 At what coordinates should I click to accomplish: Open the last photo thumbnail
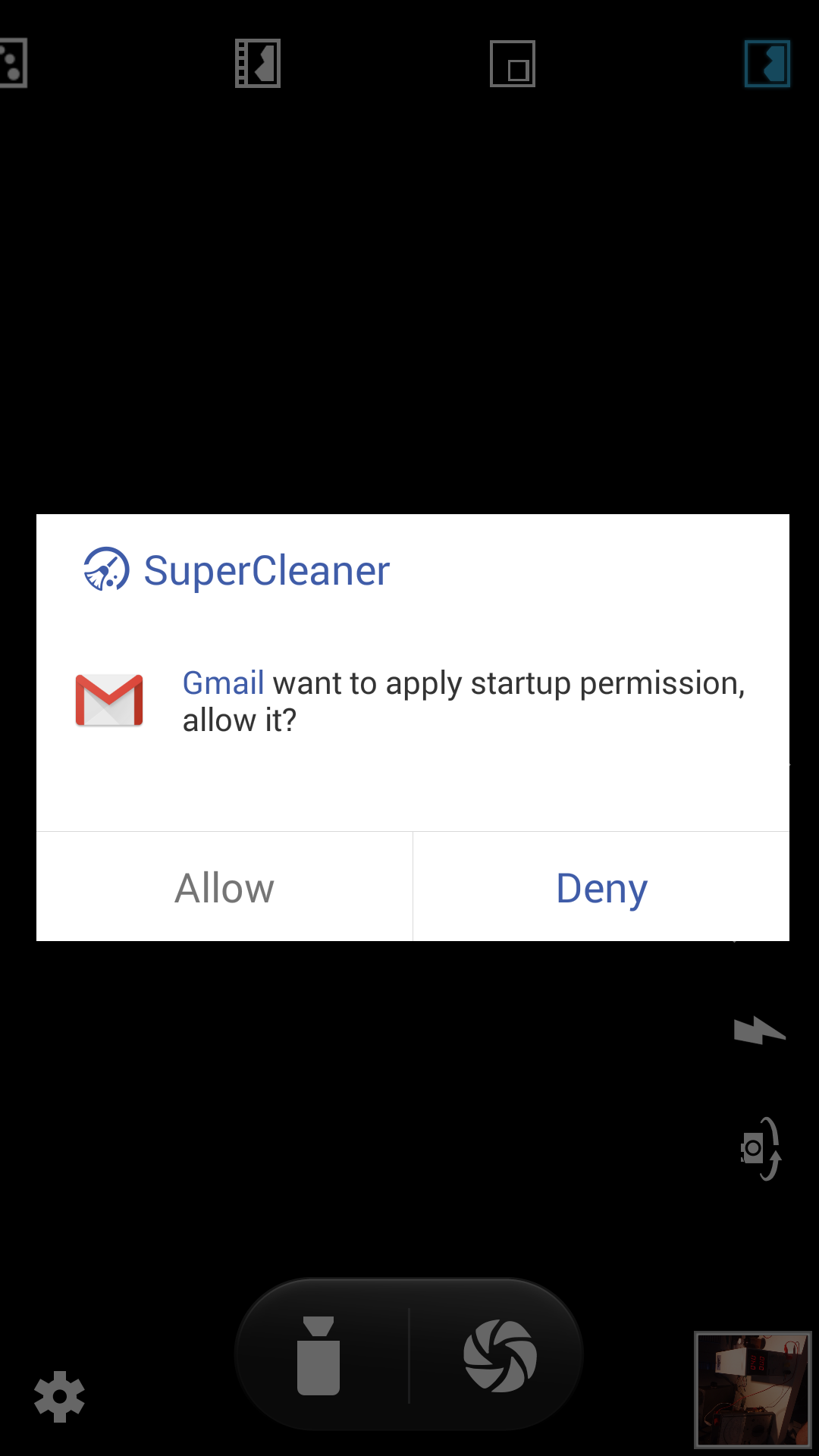pos(752,1389)
